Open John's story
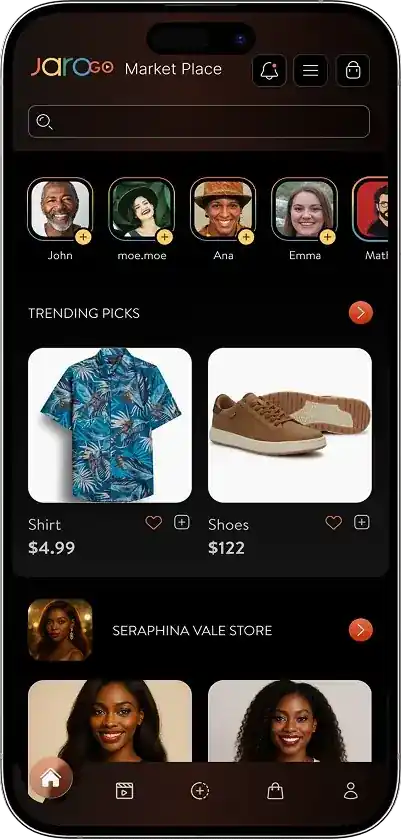This screenshot has width=401, height=839. (x=60, y=210)
